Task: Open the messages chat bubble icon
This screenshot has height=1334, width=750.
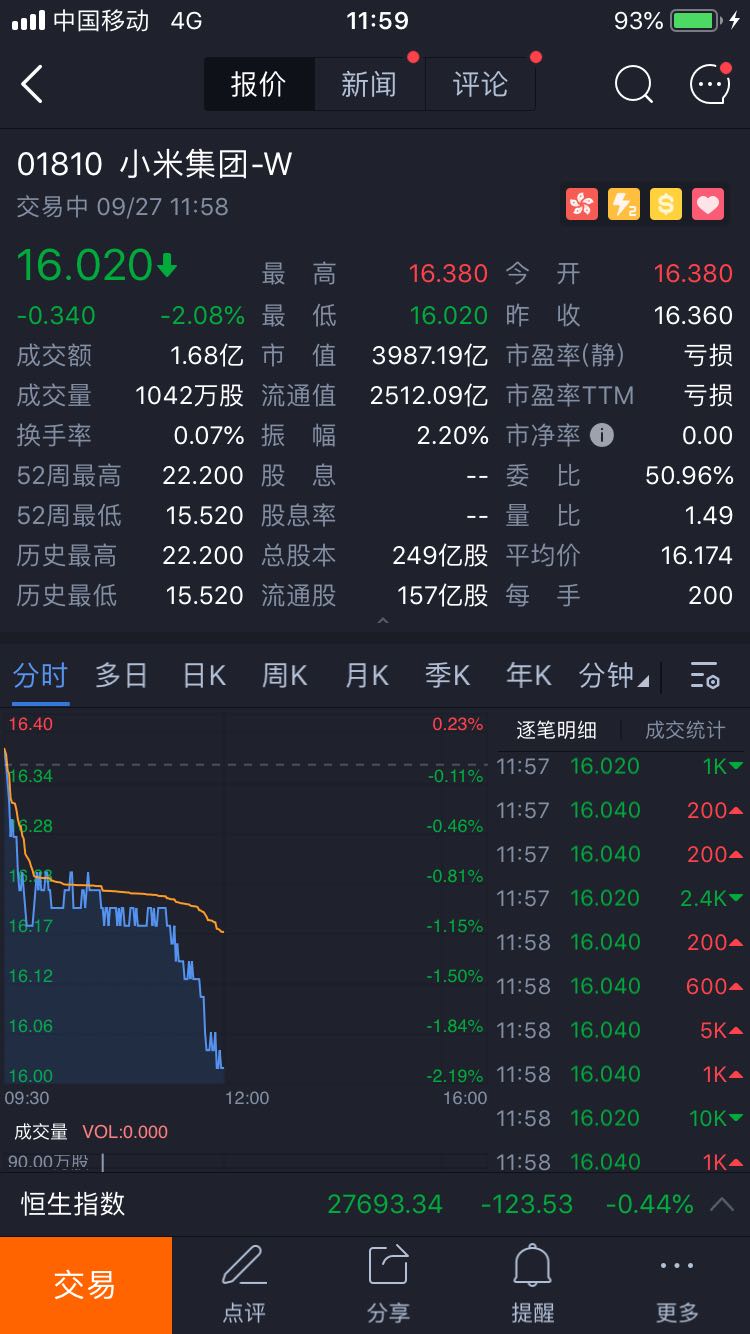Action: tap(710, 85)
